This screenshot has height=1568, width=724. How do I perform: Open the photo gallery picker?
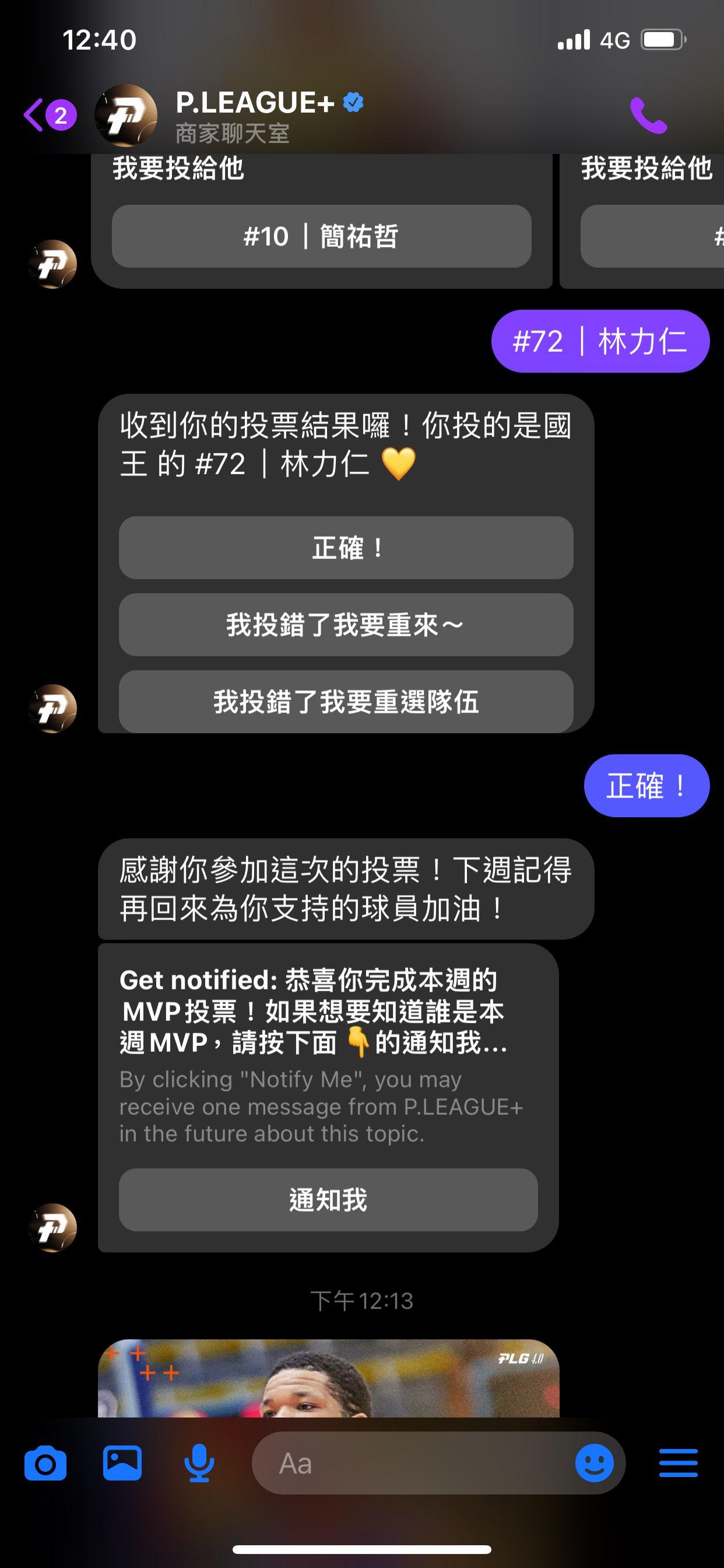point(122,1464)
